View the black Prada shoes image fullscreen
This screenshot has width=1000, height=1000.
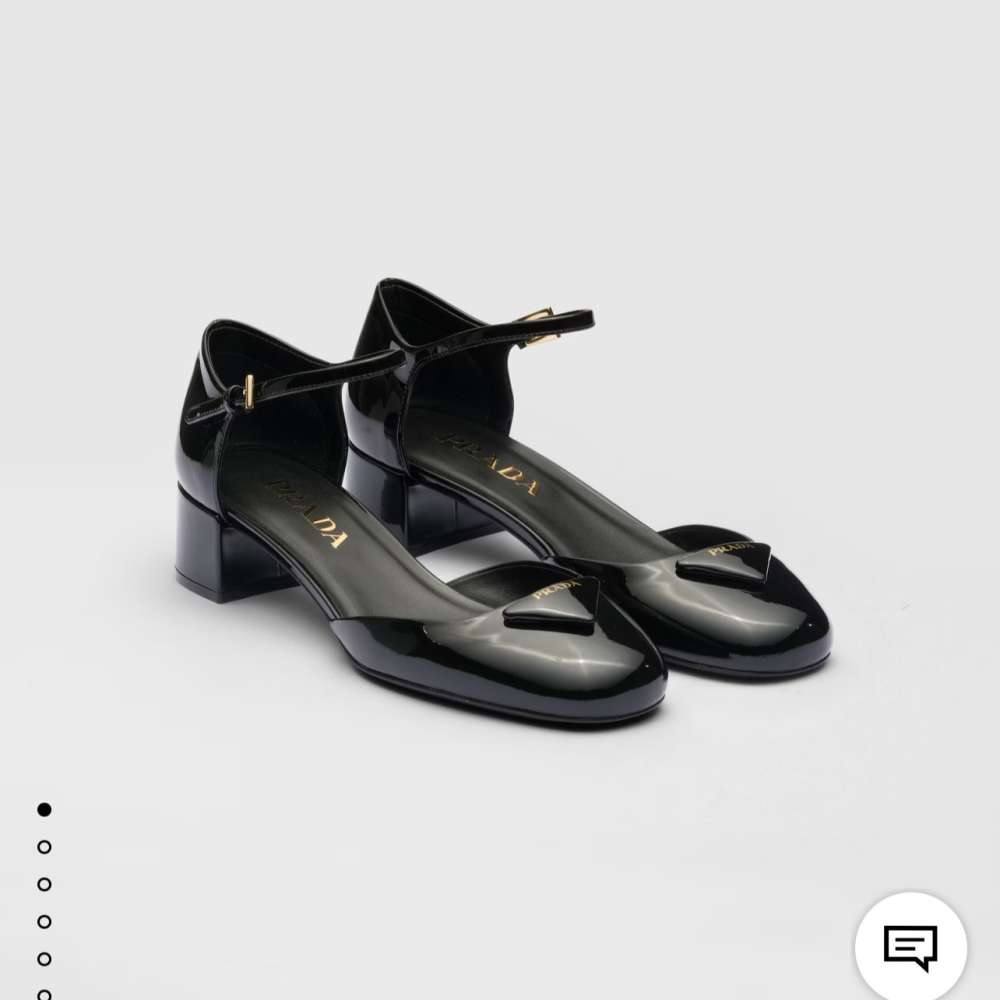500,500
